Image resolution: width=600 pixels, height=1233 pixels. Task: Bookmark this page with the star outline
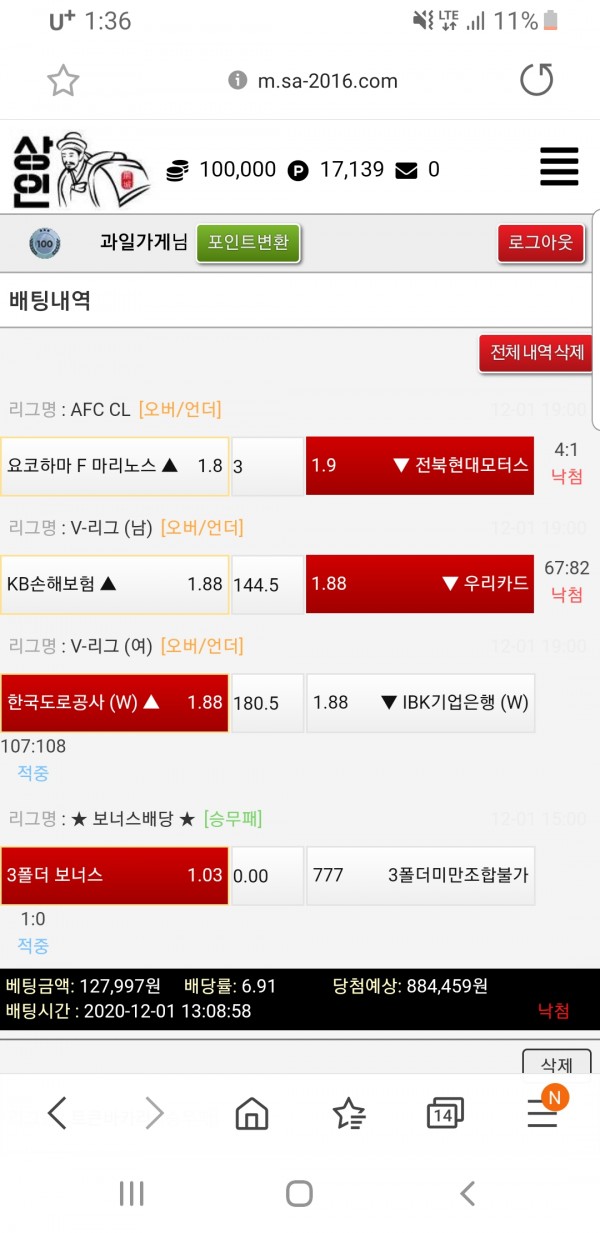[x=63, y=81]
